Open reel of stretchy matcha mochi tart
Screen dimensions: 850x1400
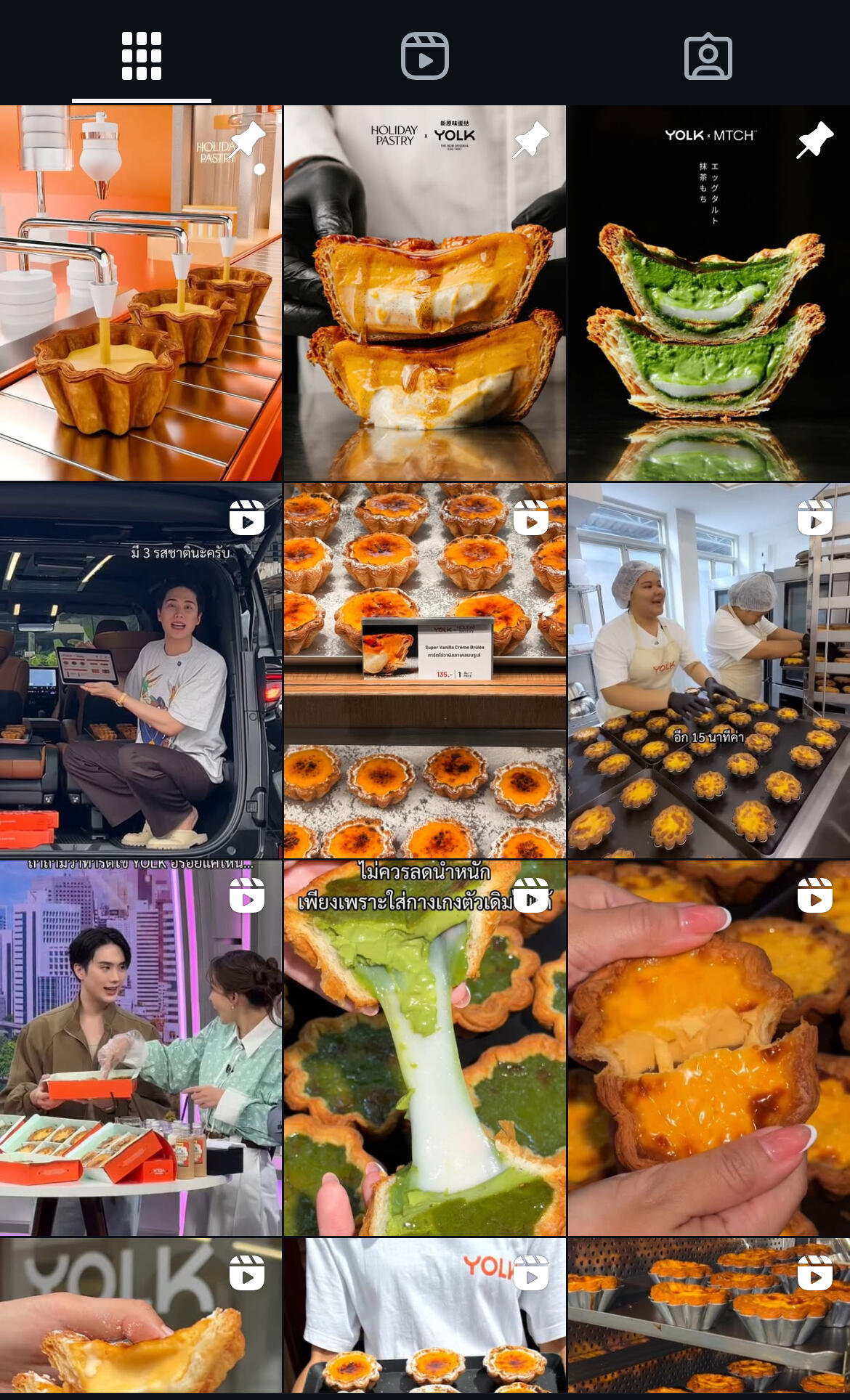425,1049
